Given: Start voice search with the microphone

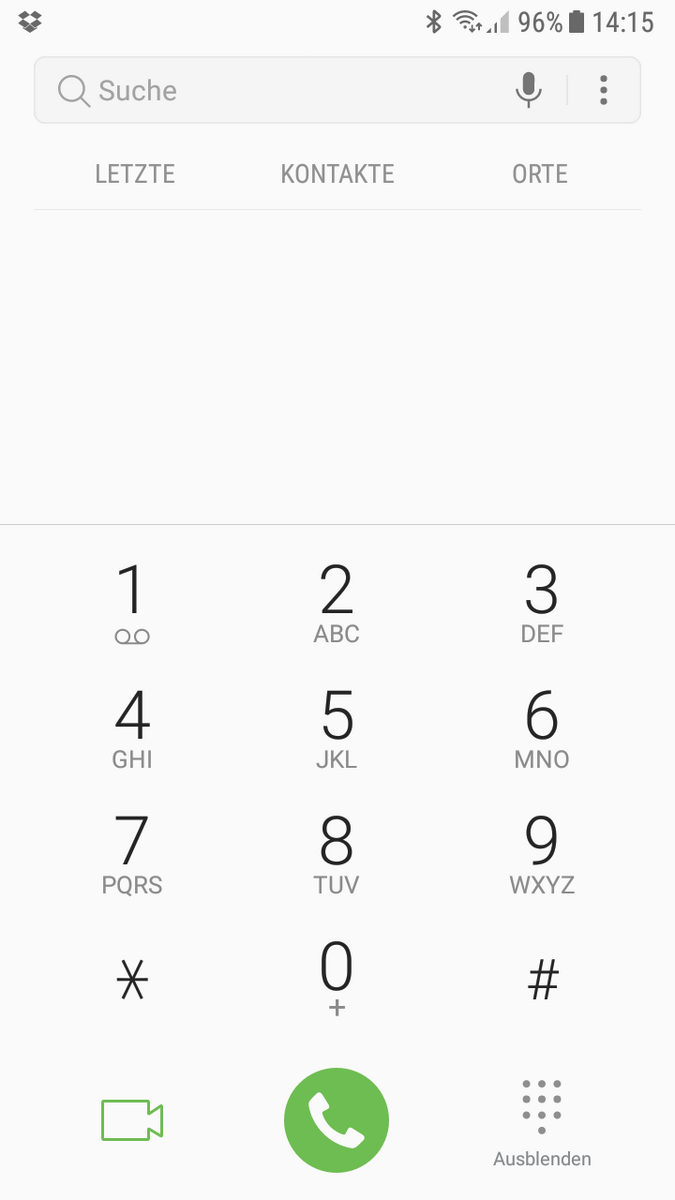Looking at the screenshot, I should click(x=529, y=90).
